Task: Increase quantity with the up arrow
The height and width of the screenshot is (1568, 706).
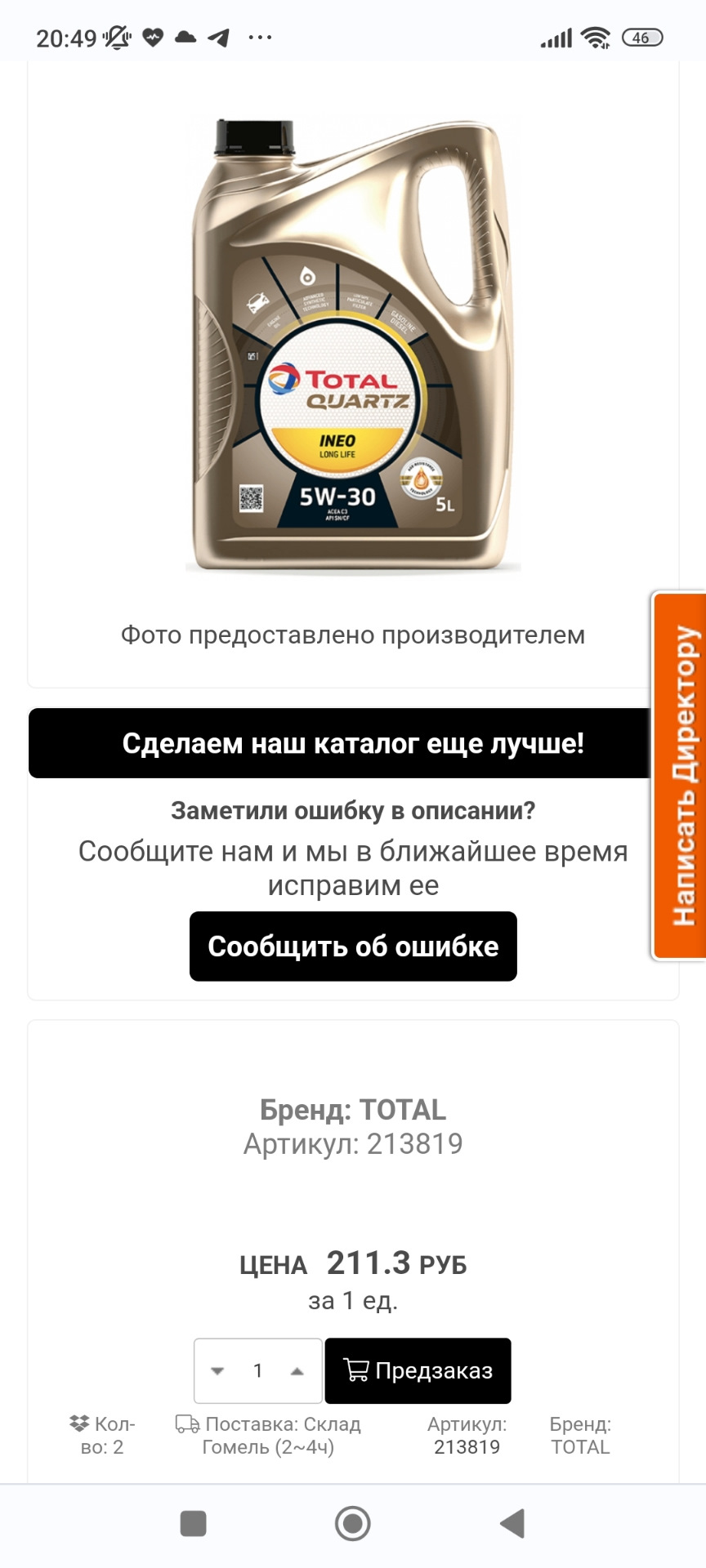Action: point(297,1371)
